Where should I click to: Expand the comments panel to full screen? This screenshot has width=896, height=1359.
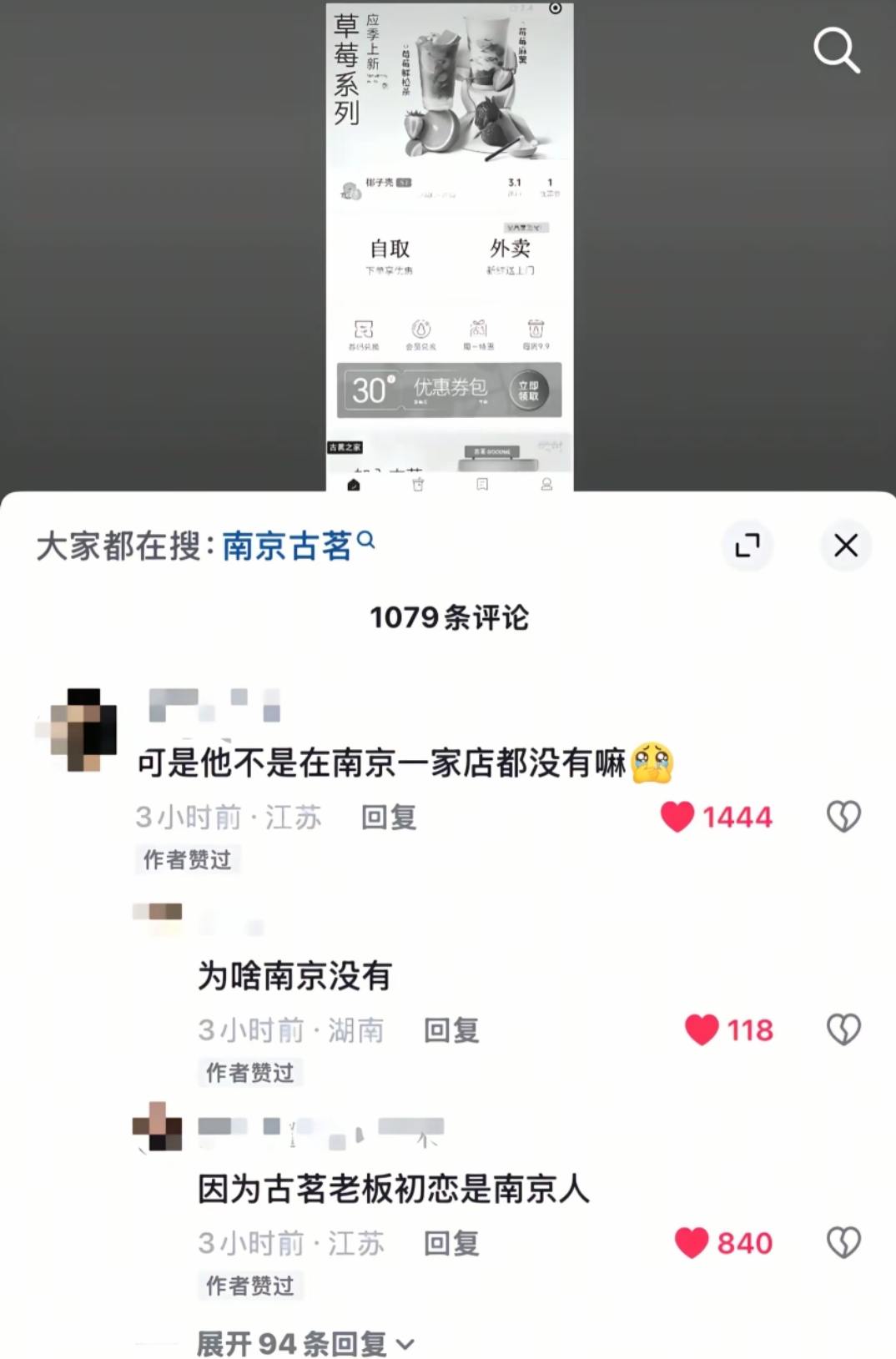point(747,546)
